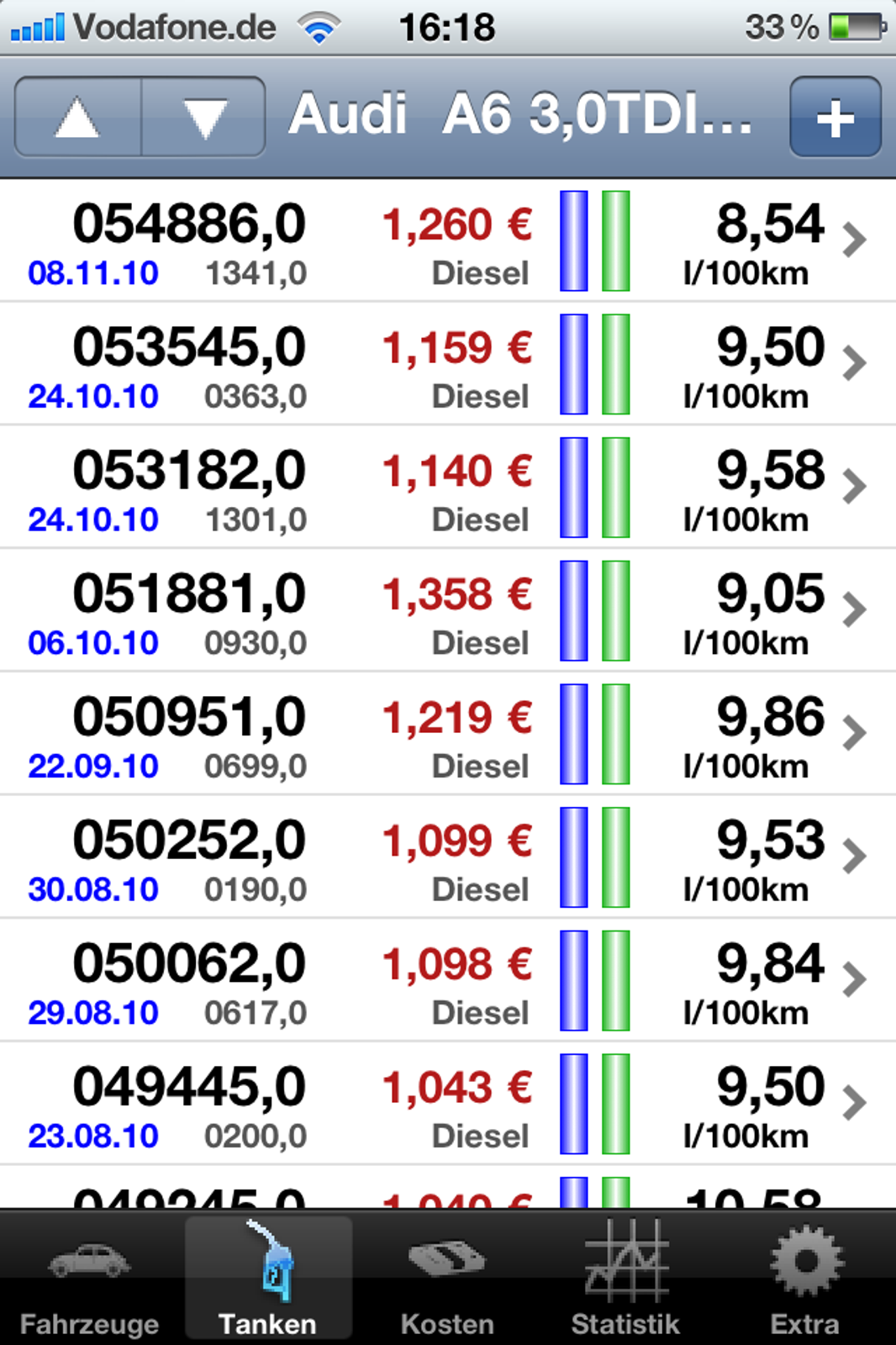This screenshot has height=1345, width=896.
Task: Open the 08.11.10 refueling entry
Action: click(447, 240)
